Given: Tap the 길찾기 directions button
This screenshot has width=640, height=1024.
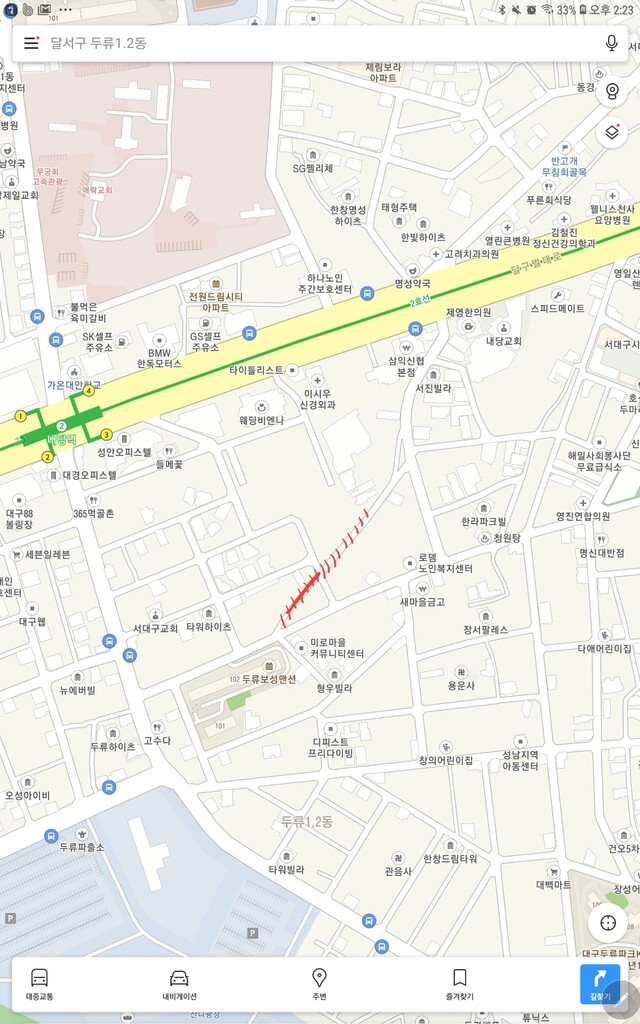Looking at the screenshot, I should [x=600, y=984].
